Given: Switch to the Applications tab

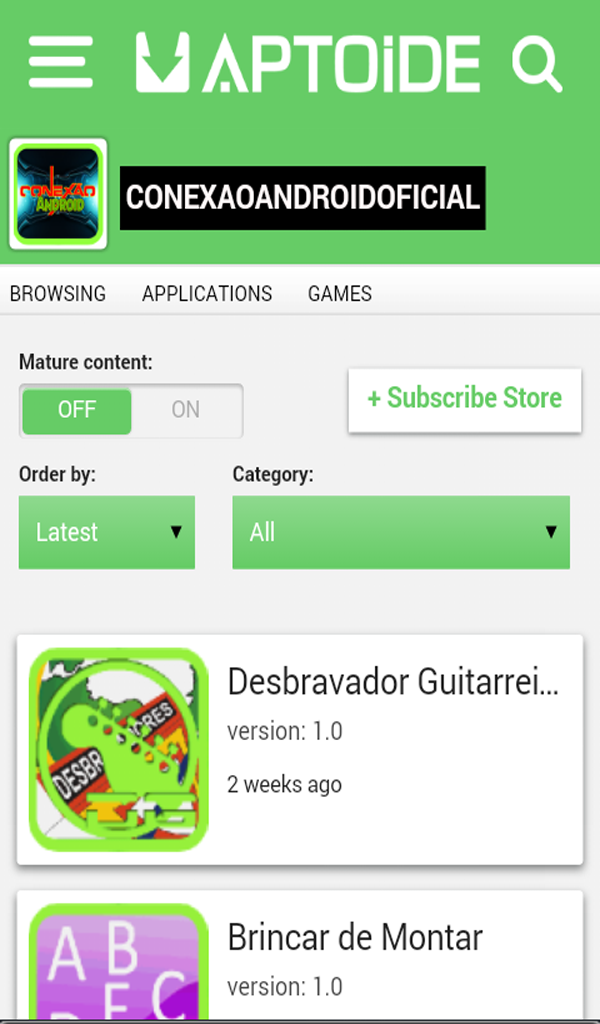Looking at the screenshot, I should (x=207, y=294).
